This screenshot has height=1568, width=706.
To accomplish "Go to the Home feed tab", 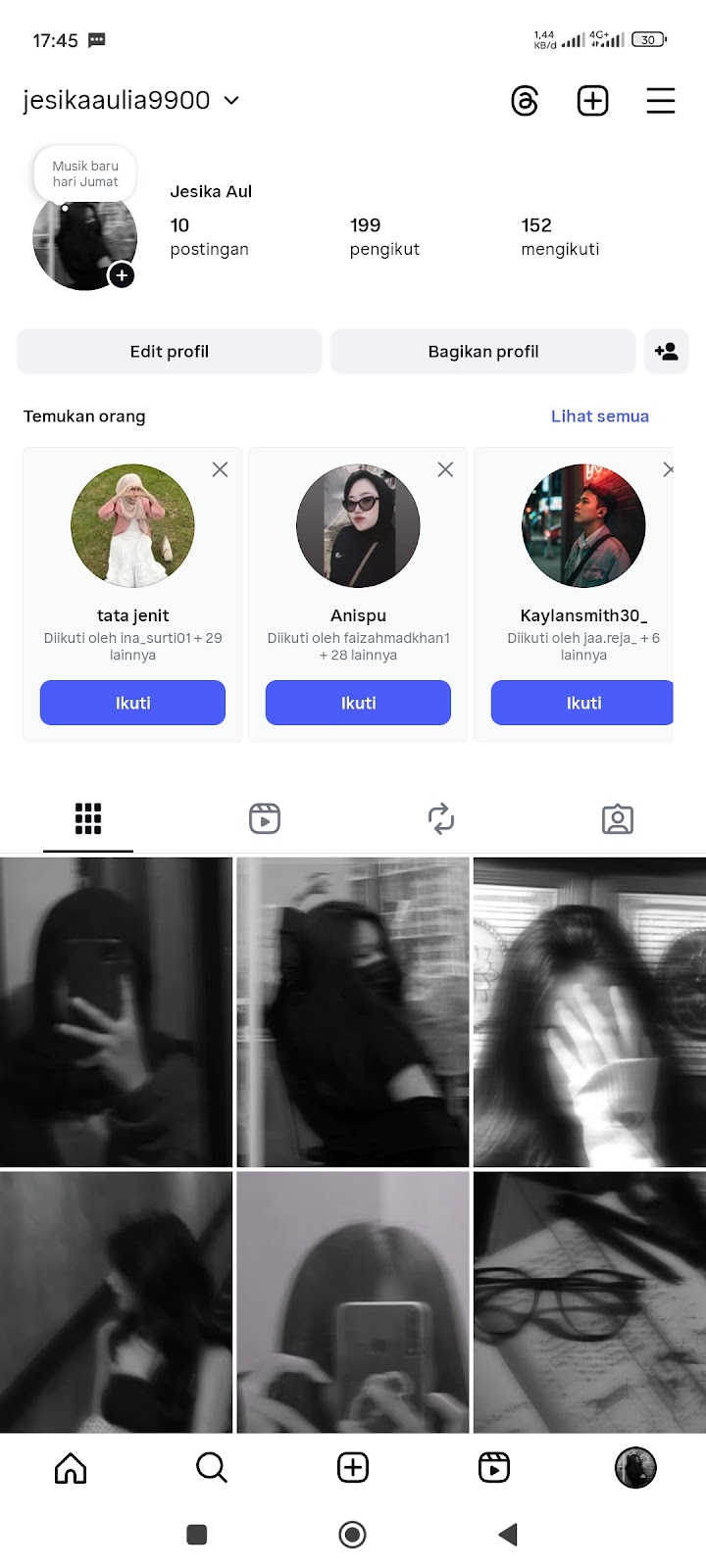I will tap(71, 1467).
